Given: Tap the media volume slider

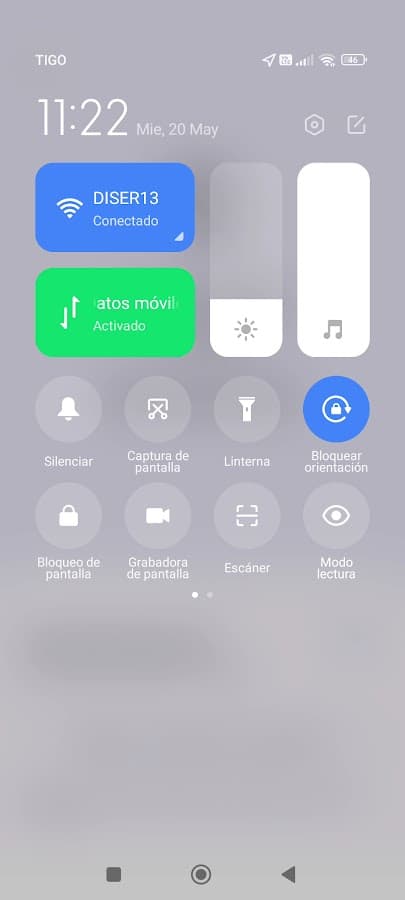Looking at the screenshot, I should tap(333, 259).
